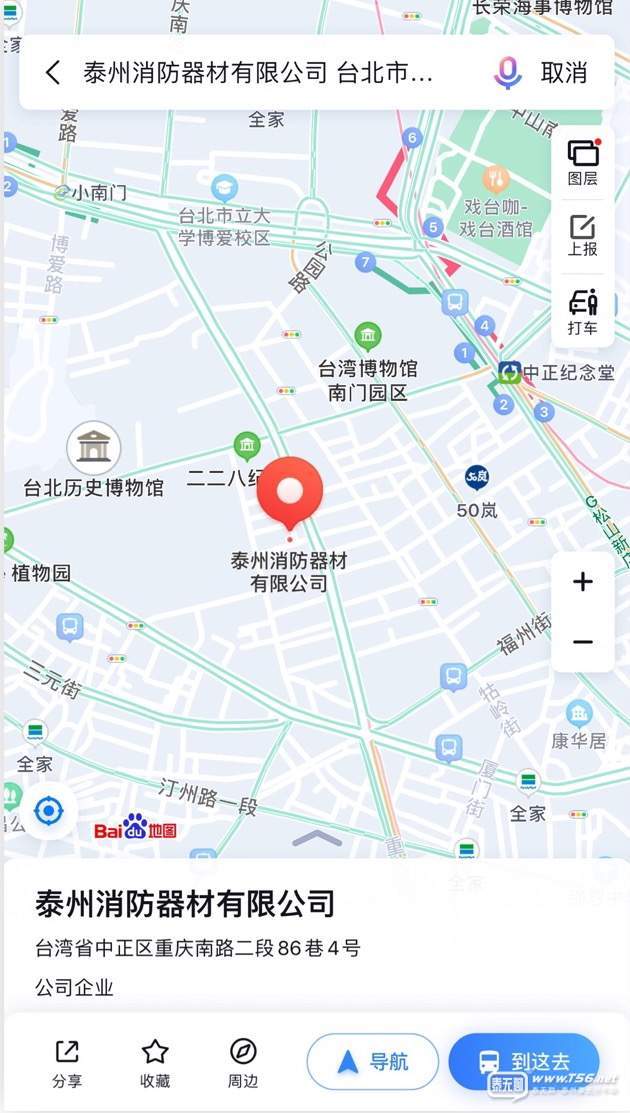This screenshot has width=630, height=1113.
Task: Save this place with 收藏 star
Action: 155,1064
